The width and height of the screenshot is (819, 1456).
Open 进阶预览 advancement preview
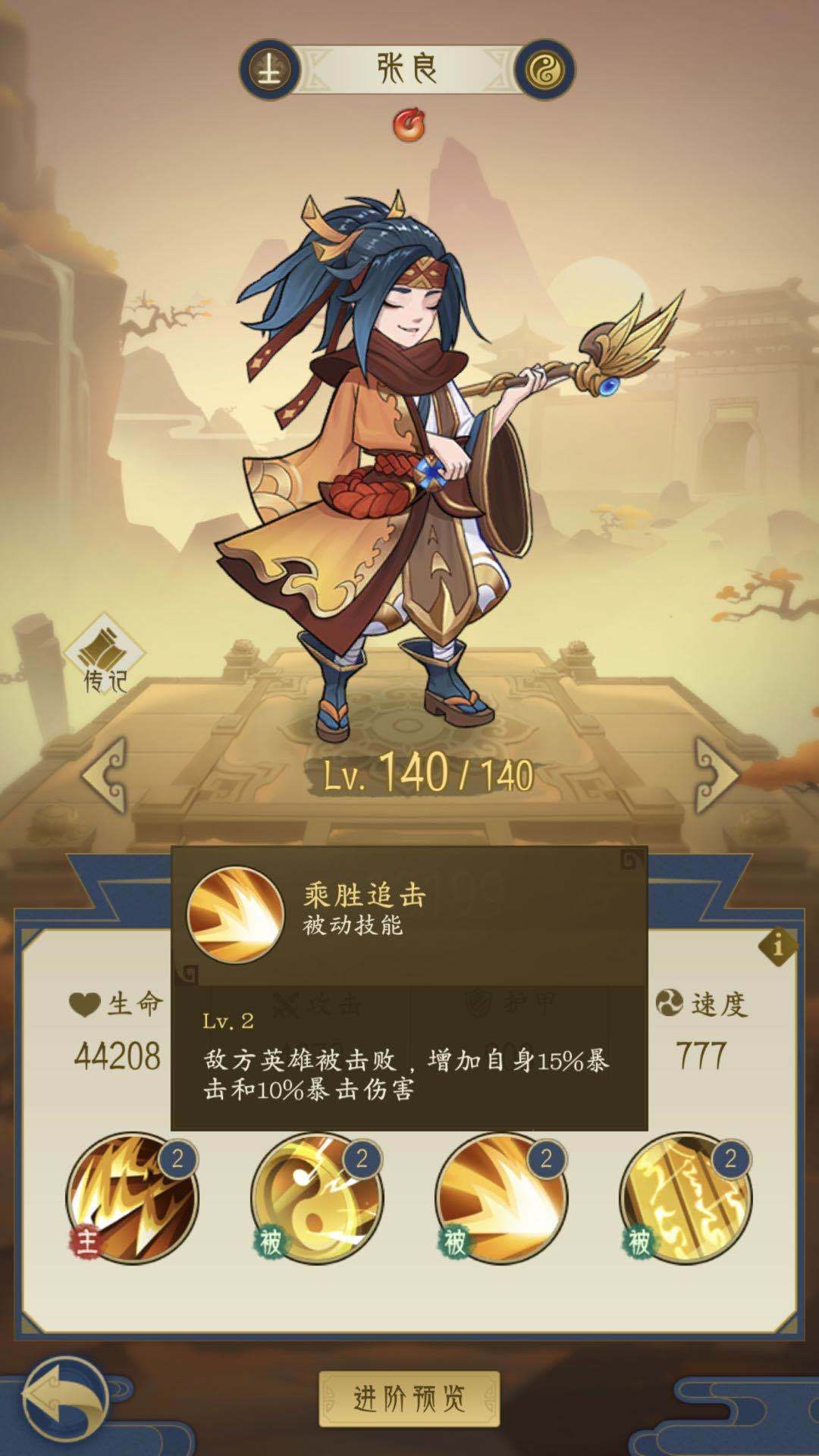(409, 1399)
